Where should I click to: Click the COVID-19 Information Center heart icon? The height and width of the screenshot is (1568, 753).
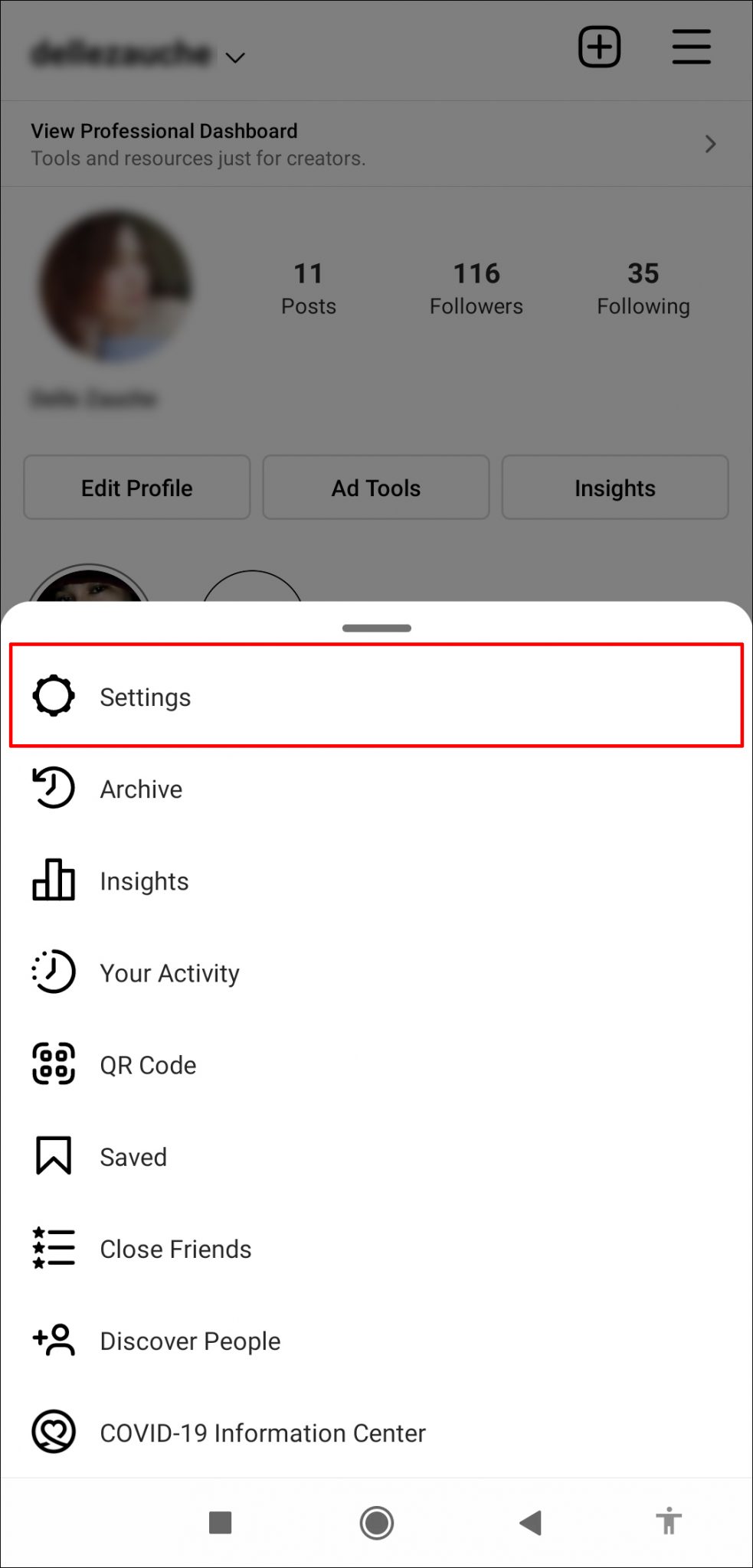point(53,1432)
